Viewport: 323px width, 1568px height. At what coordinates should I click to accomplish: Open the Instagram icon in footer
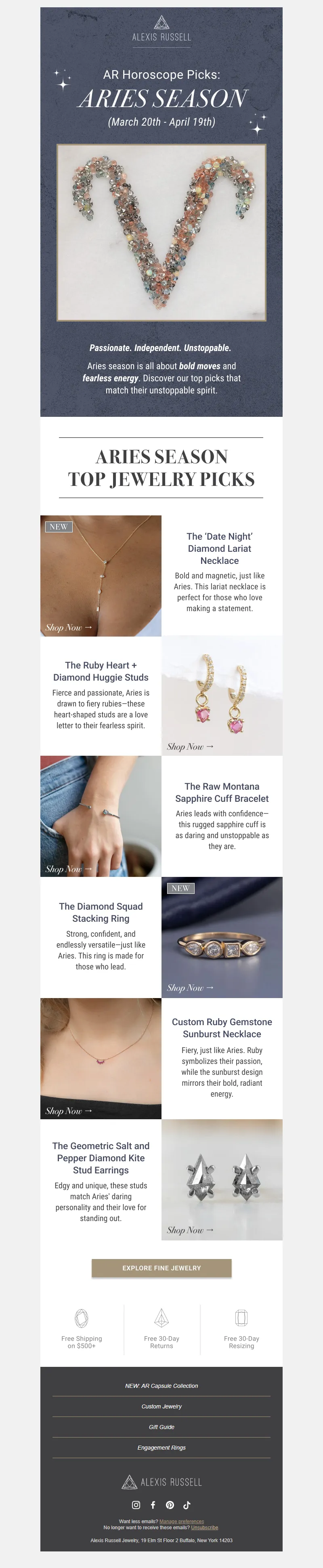(136, 1505)
